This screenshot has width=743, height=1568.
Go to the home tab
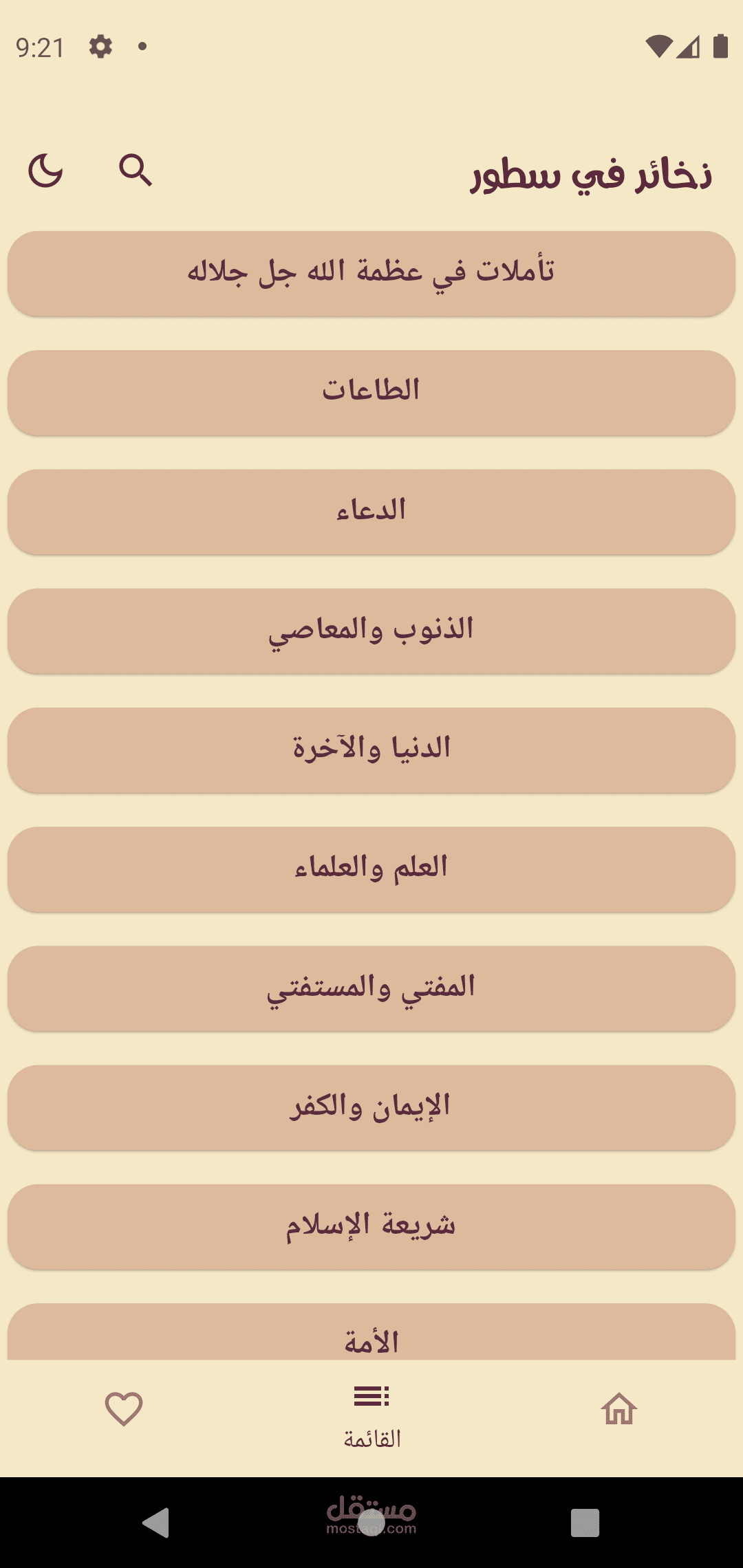click(x=619, y=1408)
